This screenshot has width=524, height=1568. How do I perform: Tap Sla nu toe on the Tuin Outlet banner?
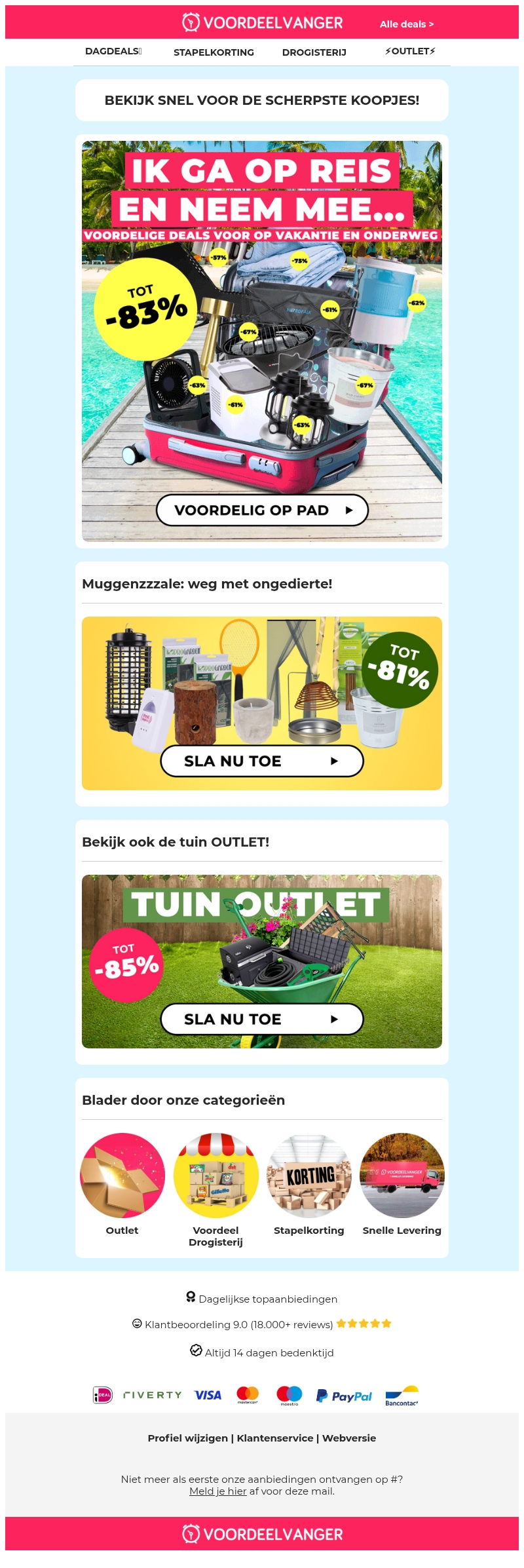pos(262,1019)
